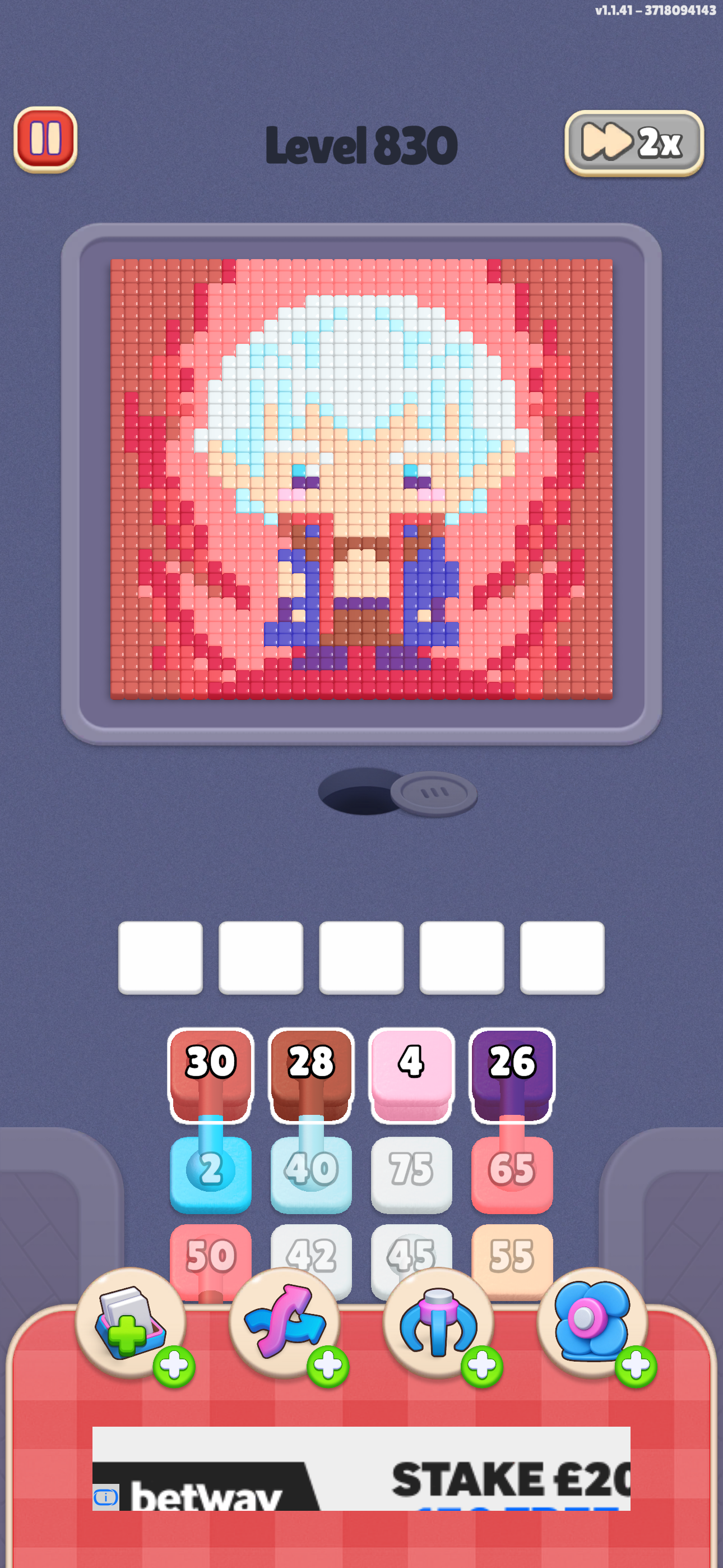Pick the pink block numbered 4
Image resolution: width=723 pixels, height=1568 pixels.
(x=411, y=1075)
